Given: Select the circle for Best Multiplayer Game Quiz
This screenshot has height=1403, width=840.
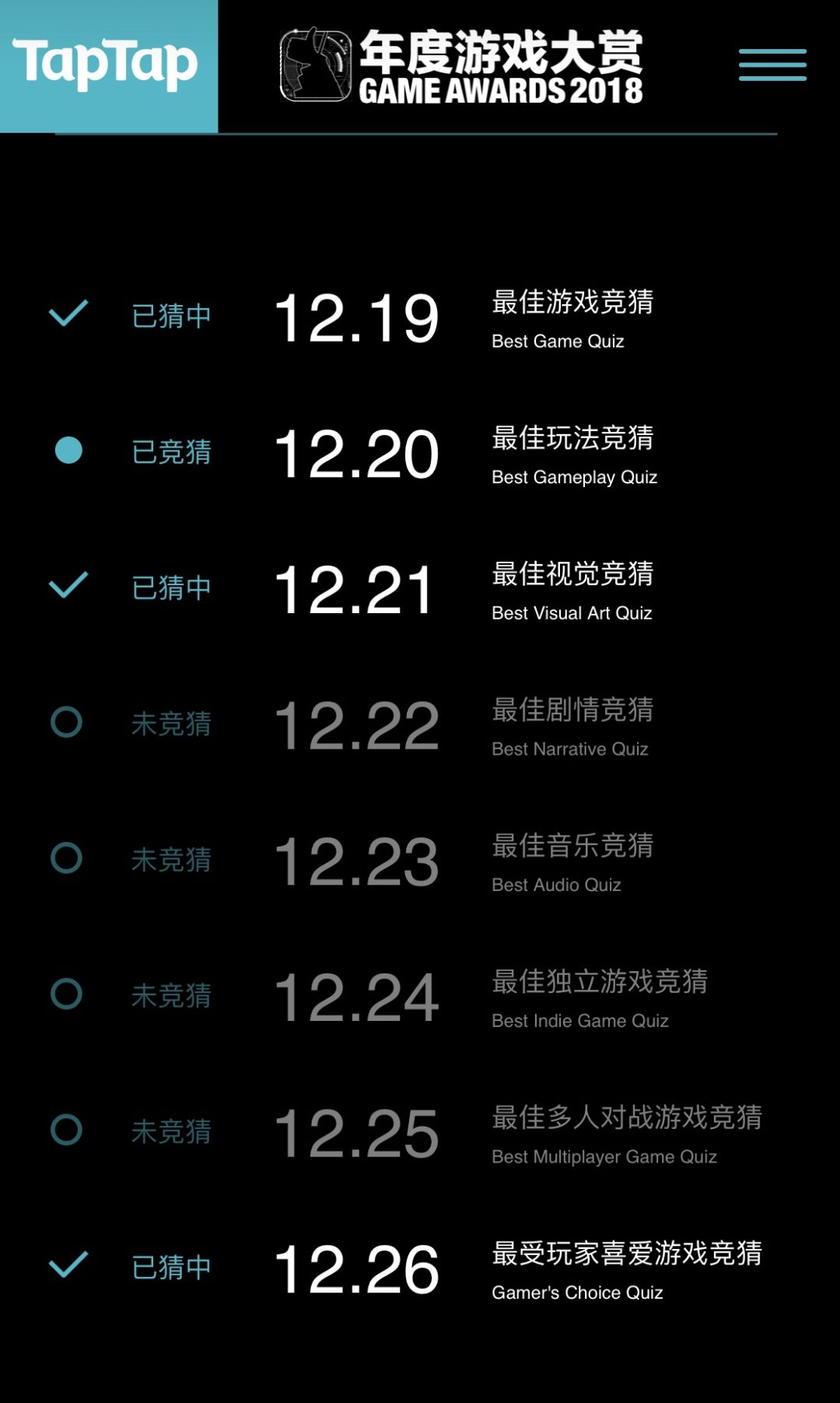Looking at the screenshot, I should coord(67,1131).
